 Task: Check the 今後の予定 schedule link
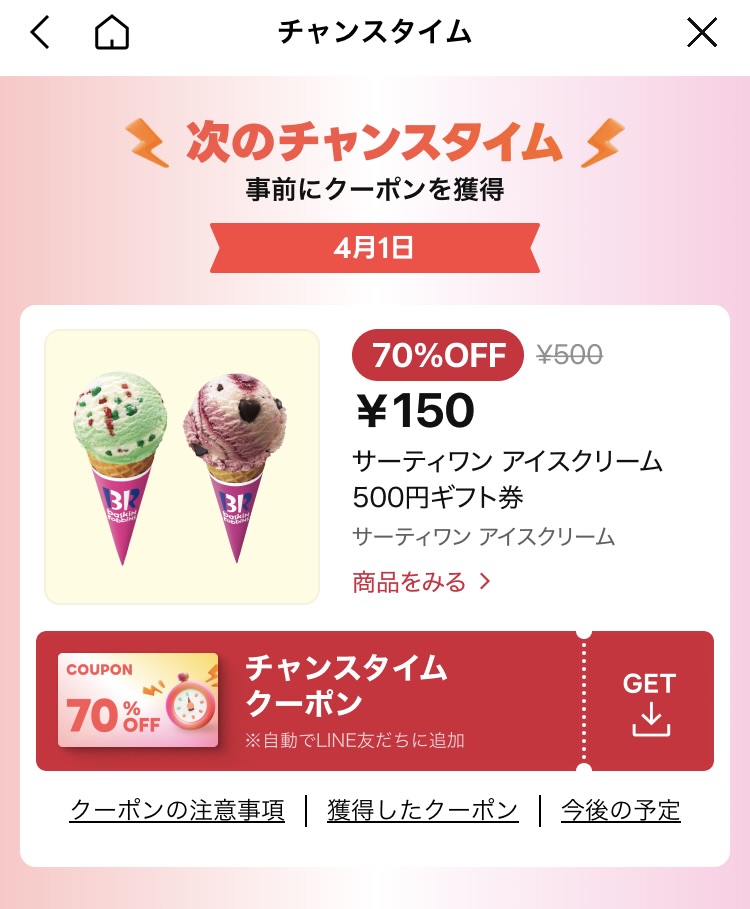[621, 810]
